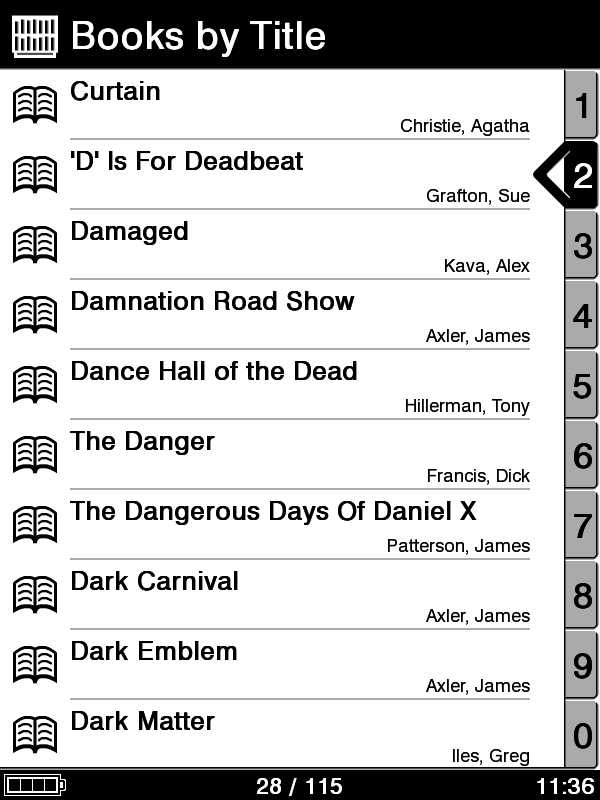Tap side tab number 1
600x800 pixels.
(x=582, y=105)
